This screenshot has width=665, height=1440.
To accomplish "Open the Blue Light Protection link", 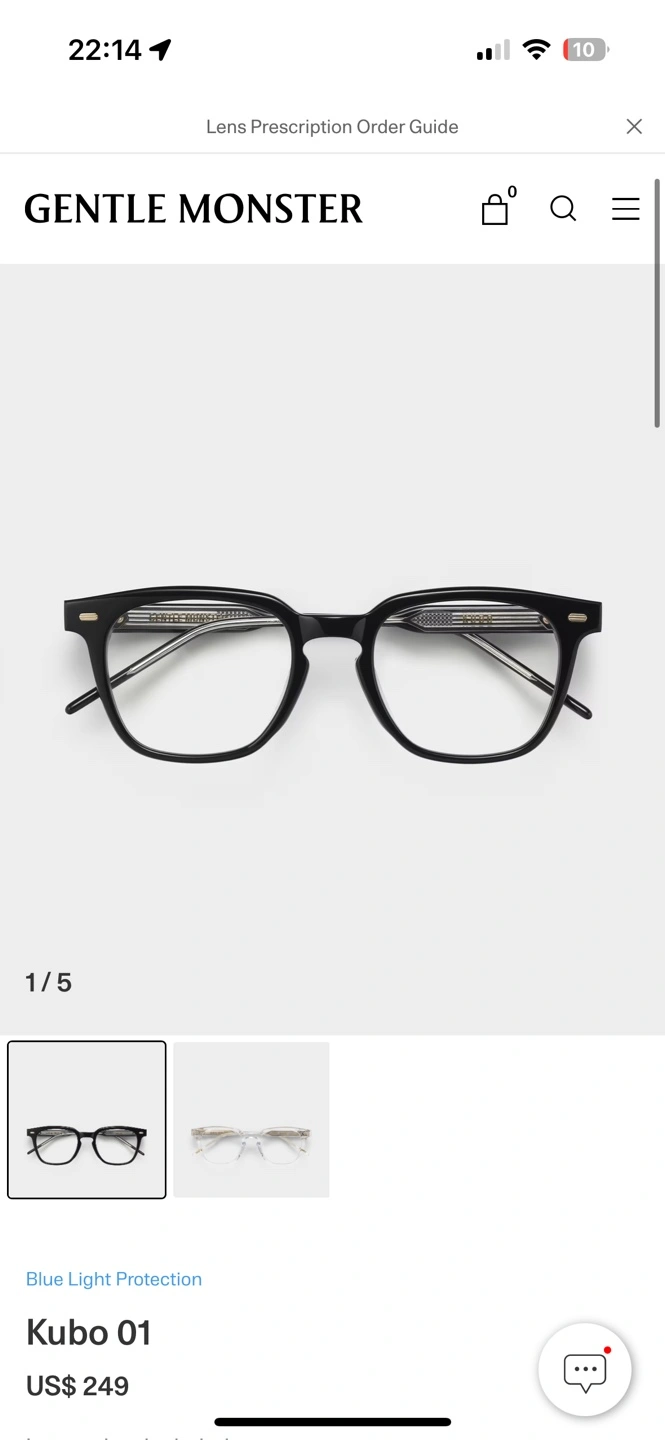I will point(114,1279).
